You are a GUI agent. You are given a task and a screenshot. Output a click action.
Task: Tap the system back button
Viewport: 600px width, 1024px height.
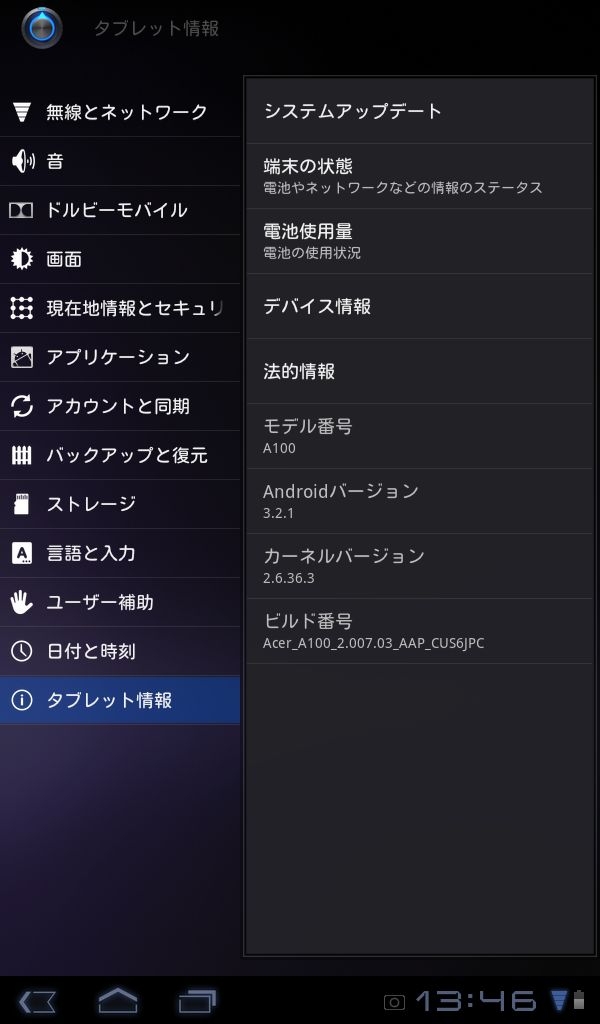click(x=38, y=999)
